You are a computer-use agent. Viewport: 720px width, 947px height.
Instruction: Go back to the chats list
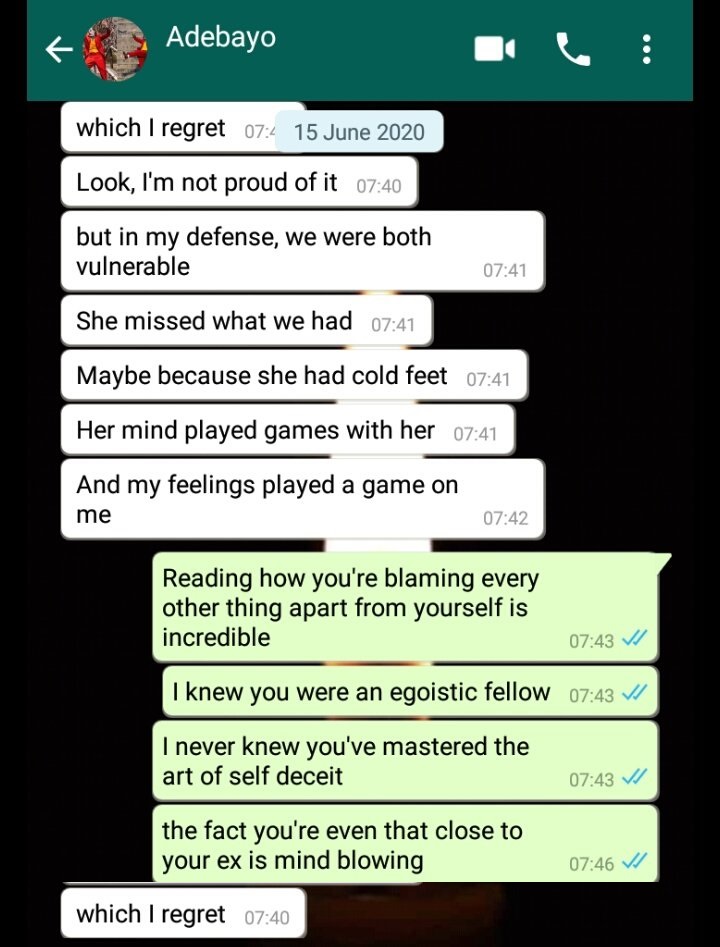(60, 50)
